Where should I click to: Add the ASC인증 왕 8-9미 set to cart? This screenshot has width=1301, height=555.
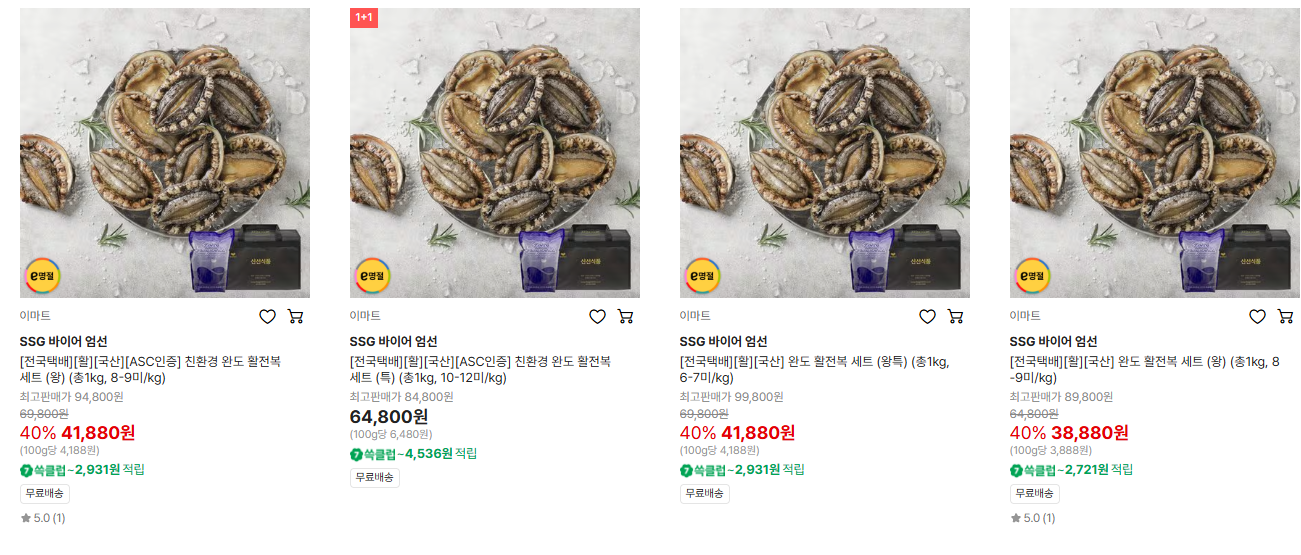coord(295,316)
